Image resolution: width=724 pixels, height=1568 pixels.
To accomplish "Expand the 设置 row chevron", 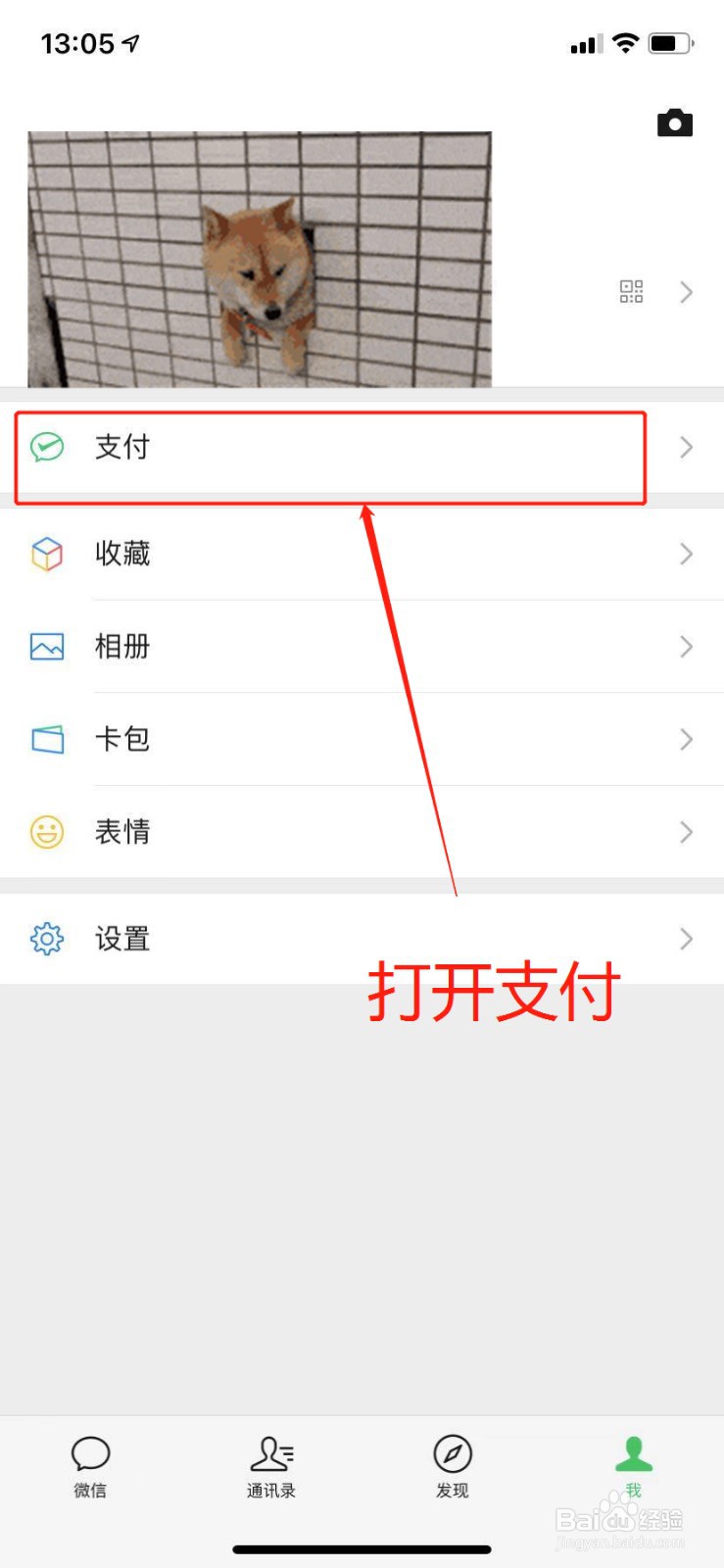I will coord(686,939).
